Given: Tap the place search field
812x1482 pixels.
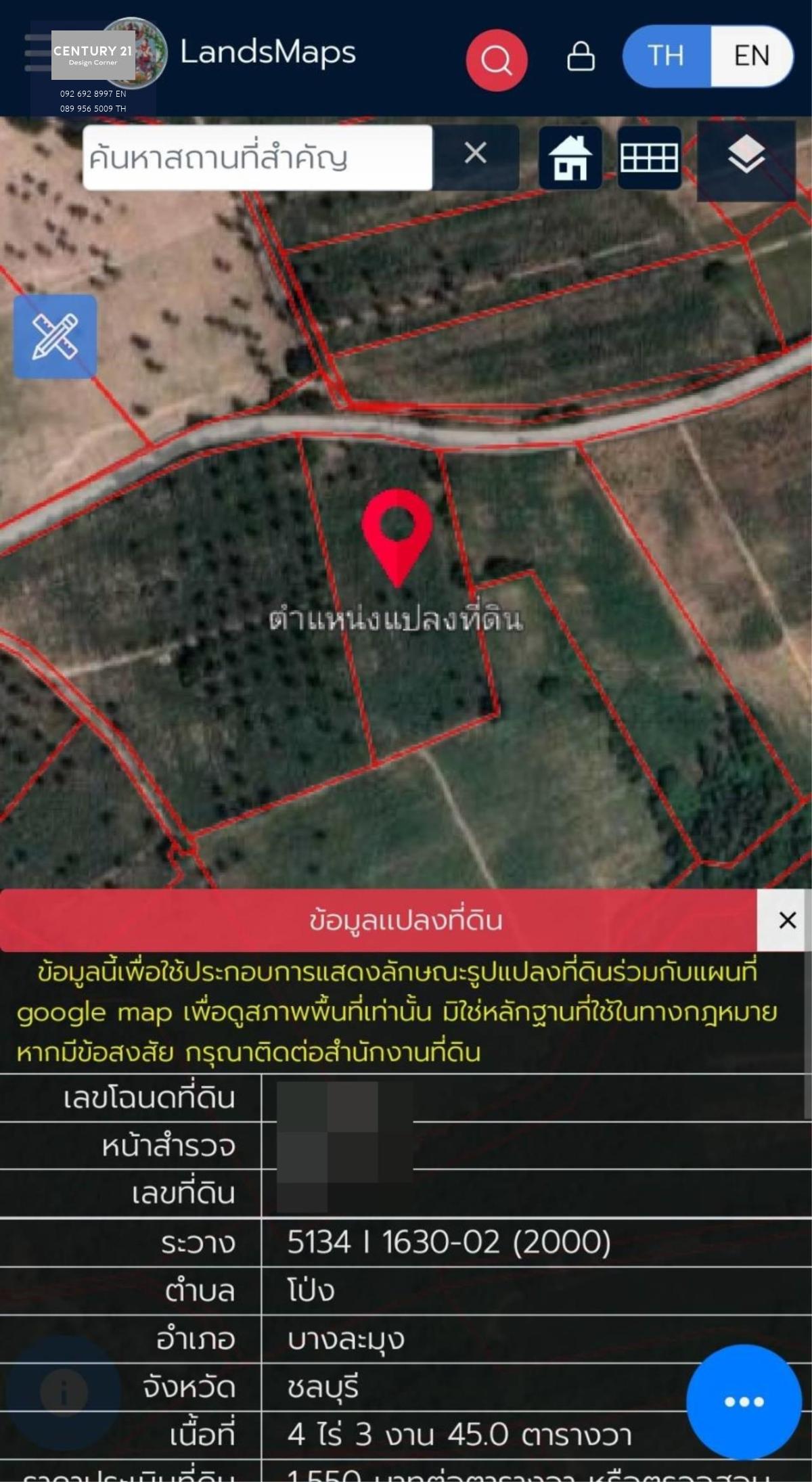Looking at the screenshot, I should 257,158.
